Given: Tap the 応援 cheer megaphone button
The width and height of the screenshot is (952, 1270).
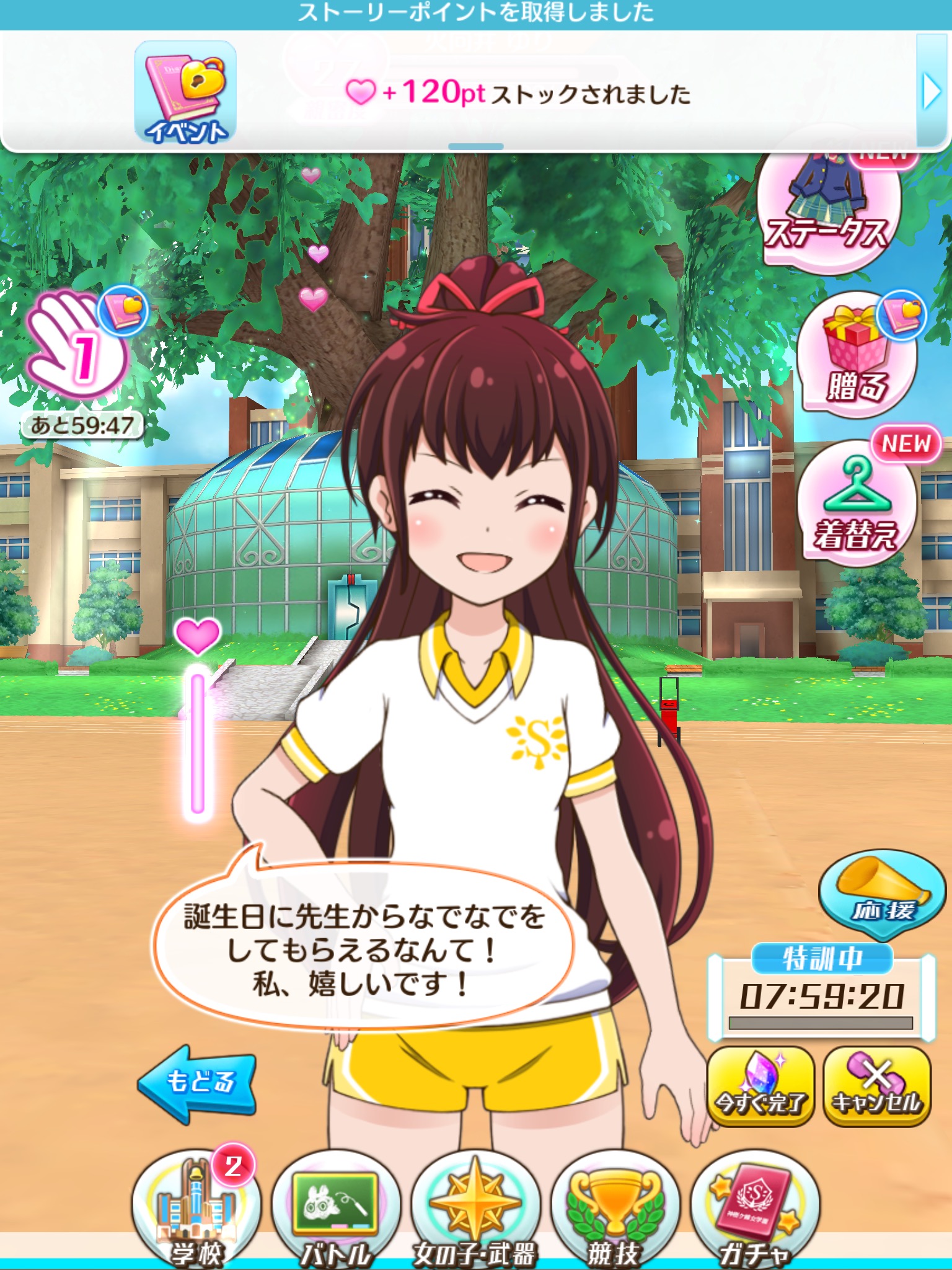Looking at the screenshot, I should [x=883, y=890].
